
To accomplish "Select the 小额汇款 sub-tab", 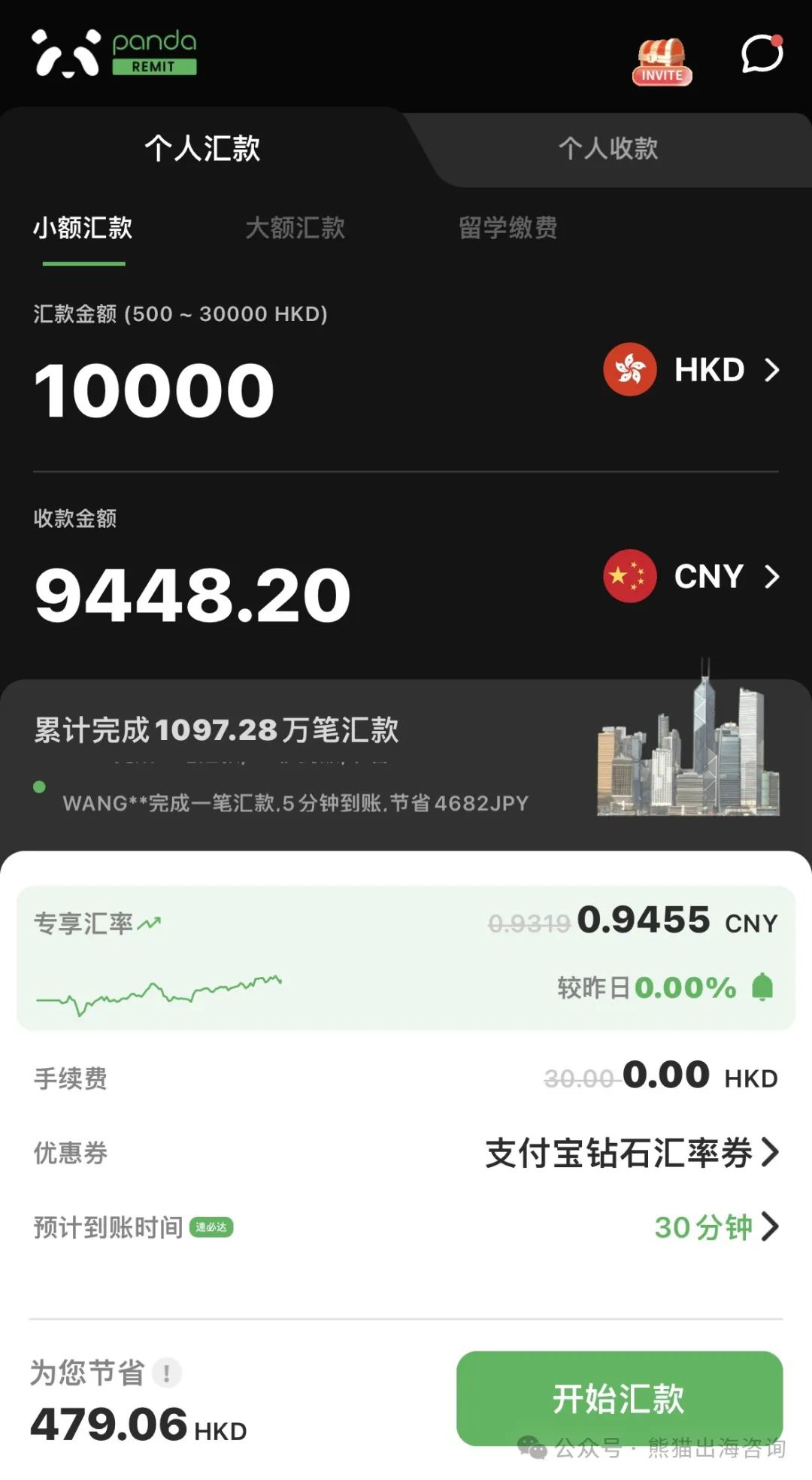I will point(83,228).
